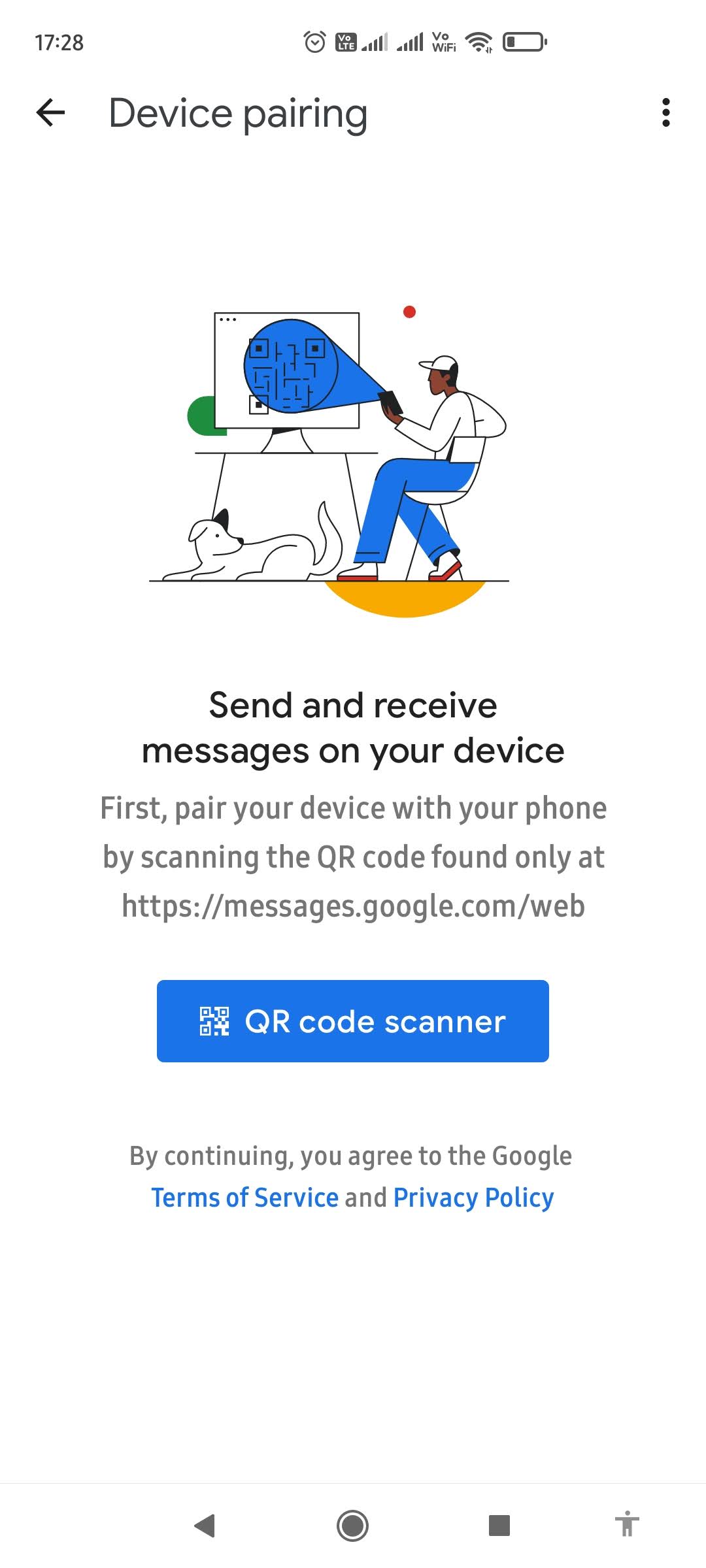
Task: Tap the system home button
Action: click(x=352, y=1526)
